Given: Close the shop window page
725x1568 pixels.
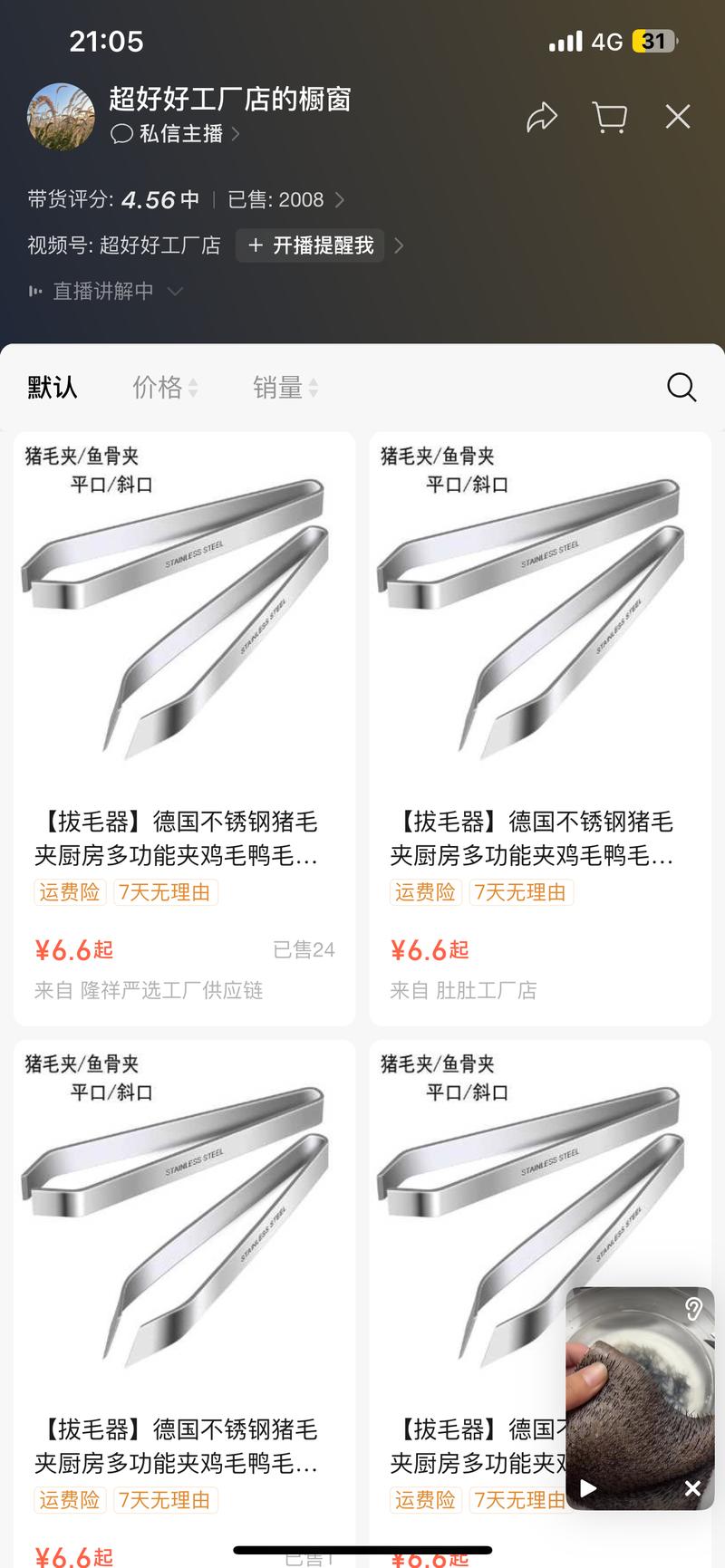Looking at the screenshot, I should click(678, 117).
